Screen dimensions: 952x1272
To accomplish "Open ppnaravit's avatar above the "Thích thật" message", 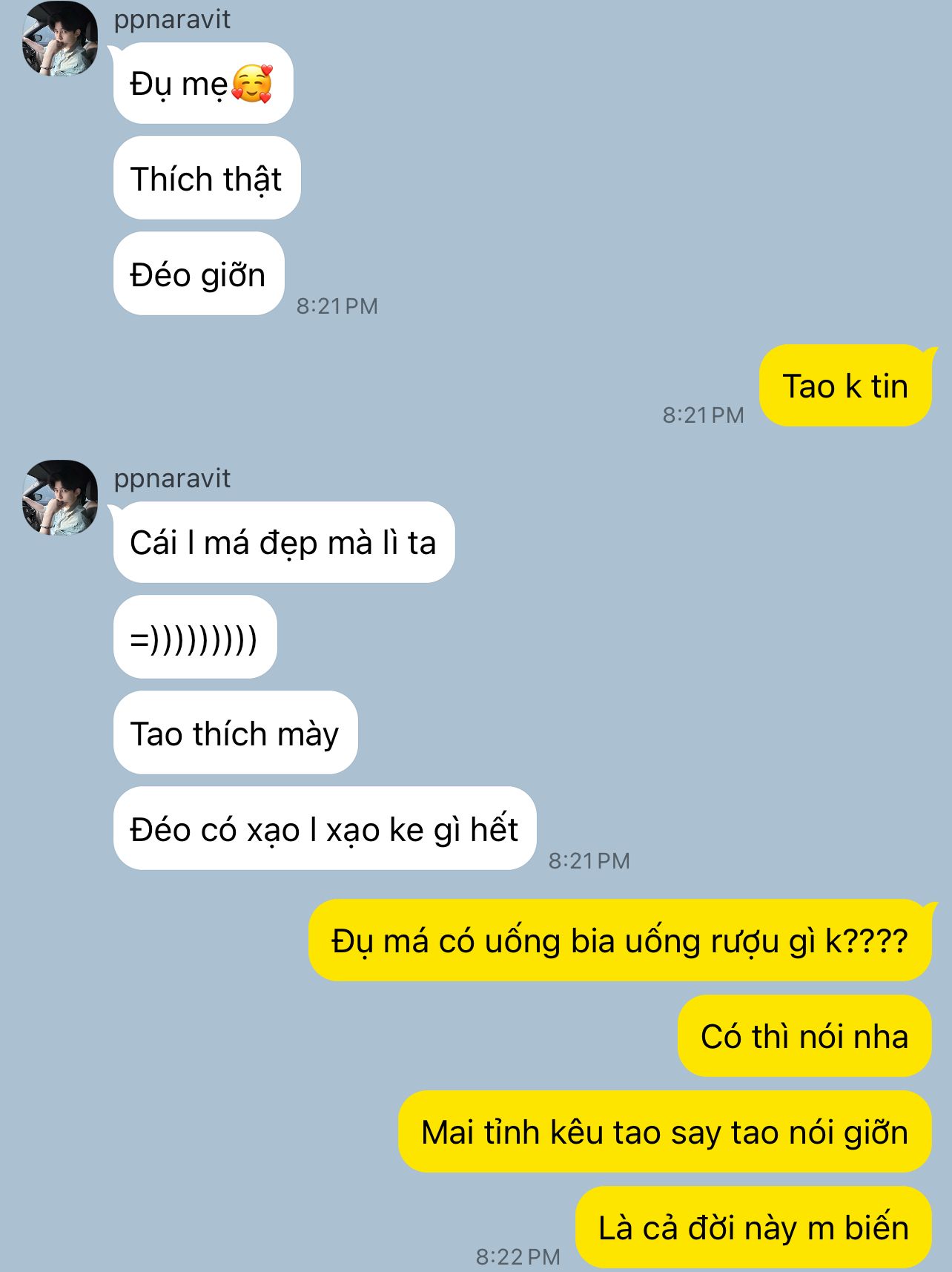I will (60, 39).
